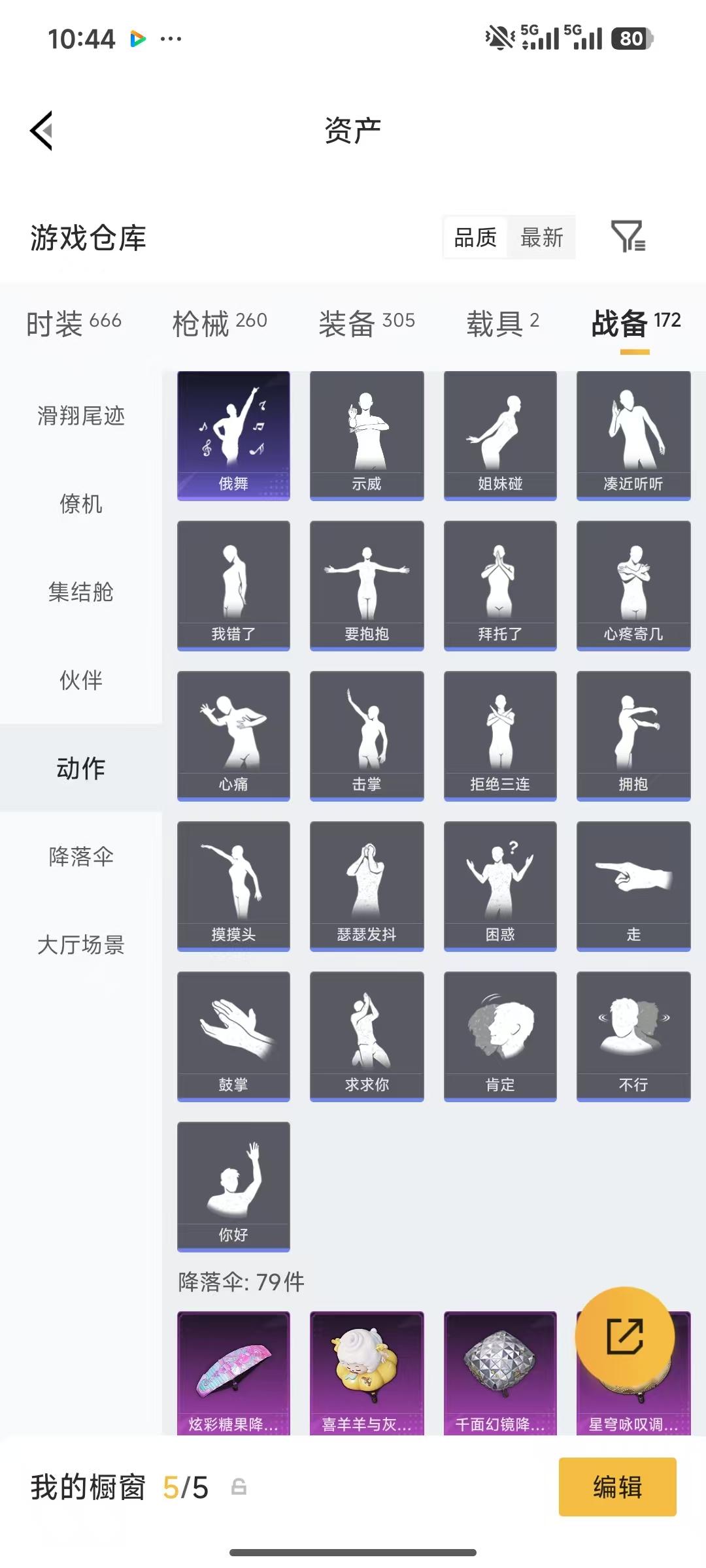The width and height of the screenshot is (706, 1568).
Task: Select the 不行 refusal emote
Action: (632, 1037)
